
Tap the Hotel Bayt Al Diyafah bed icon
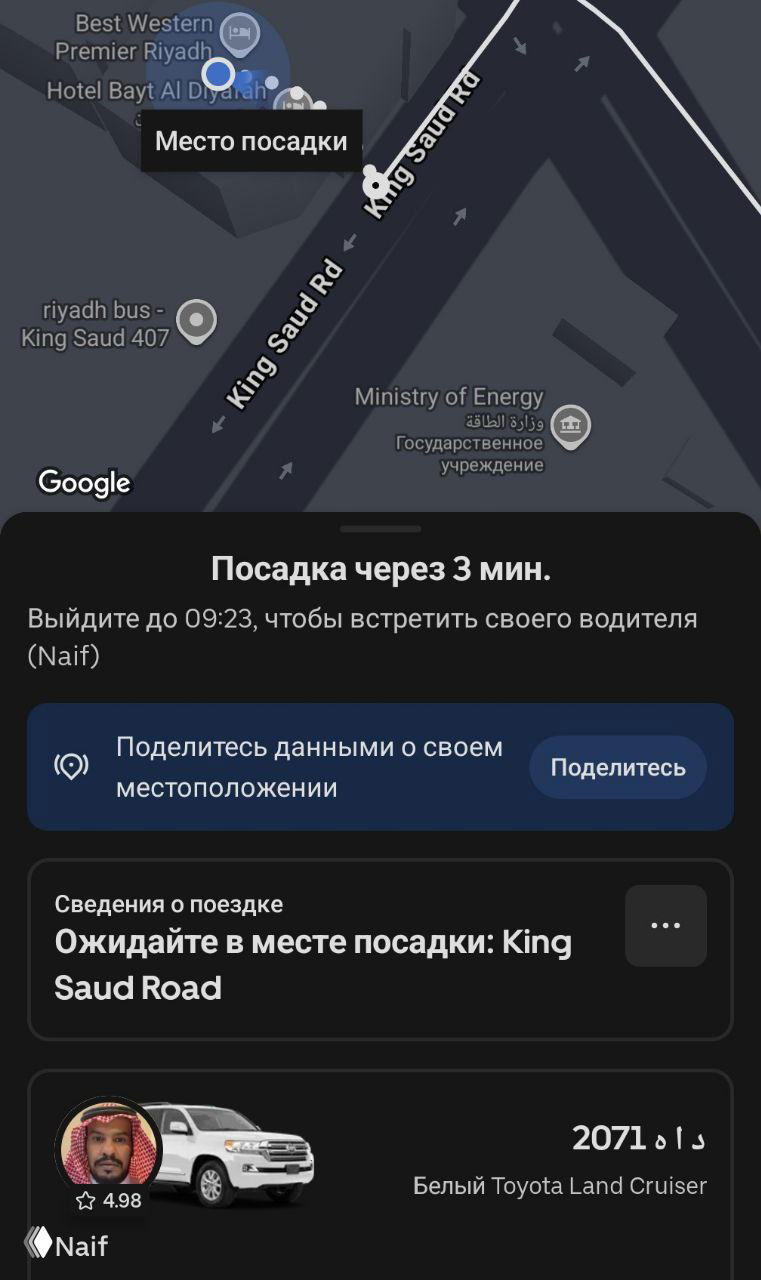(292, 101)
